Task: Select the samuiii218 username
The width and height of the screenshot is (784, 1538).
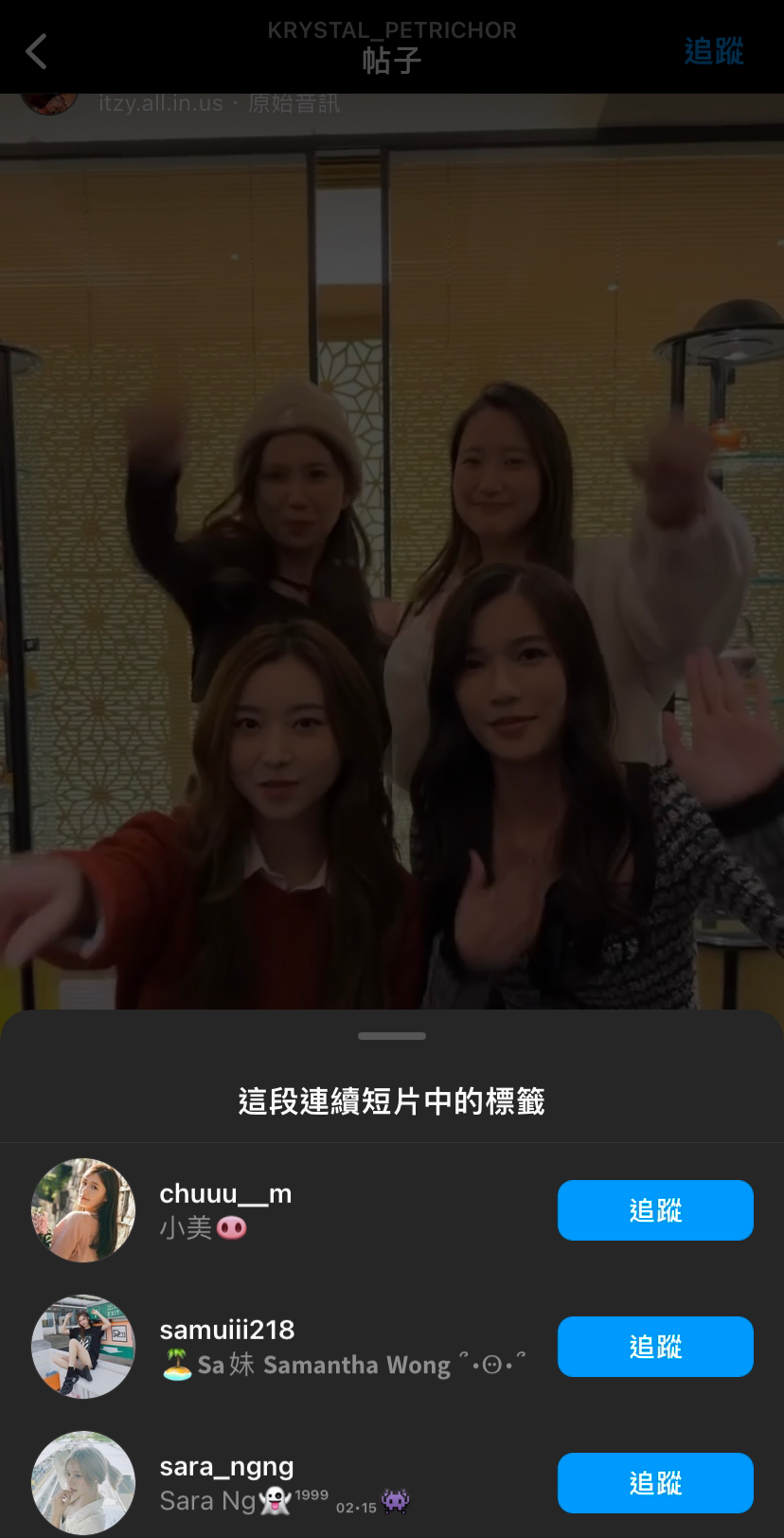Action: (x=227, y=1330)
